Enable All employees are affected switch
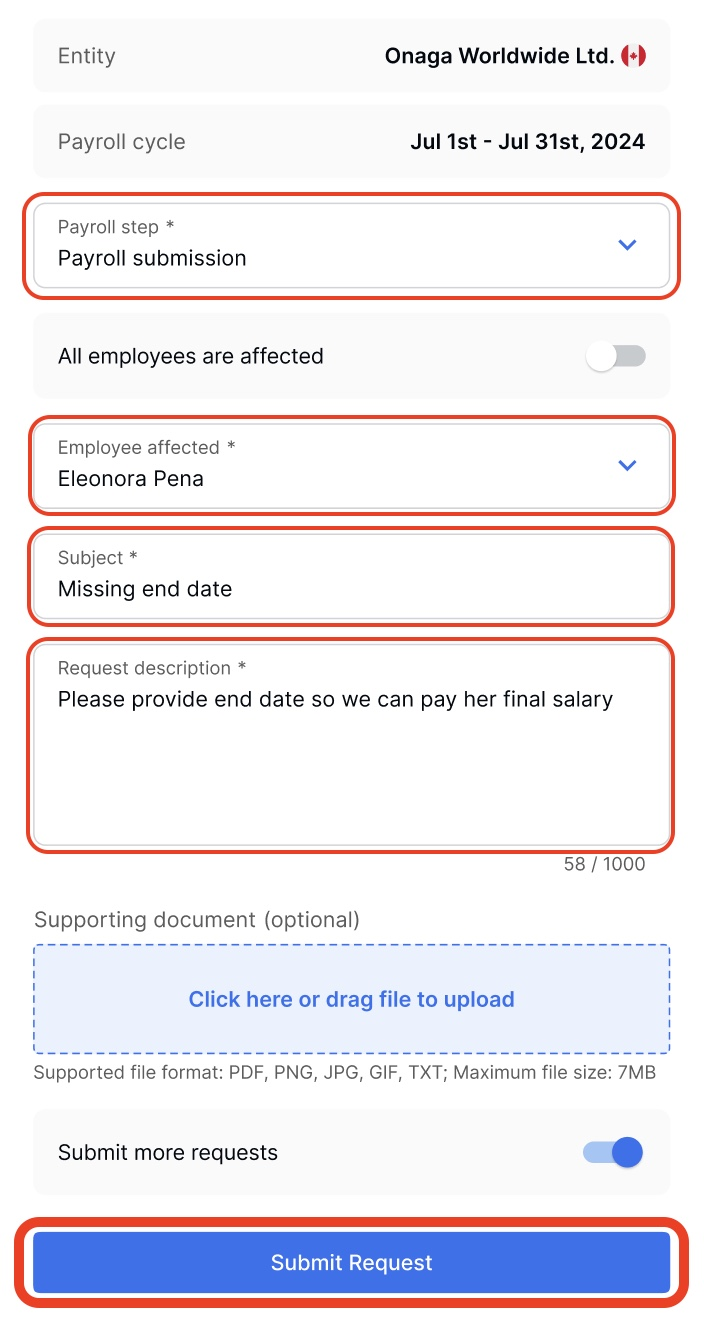 (x=615, y=356)
